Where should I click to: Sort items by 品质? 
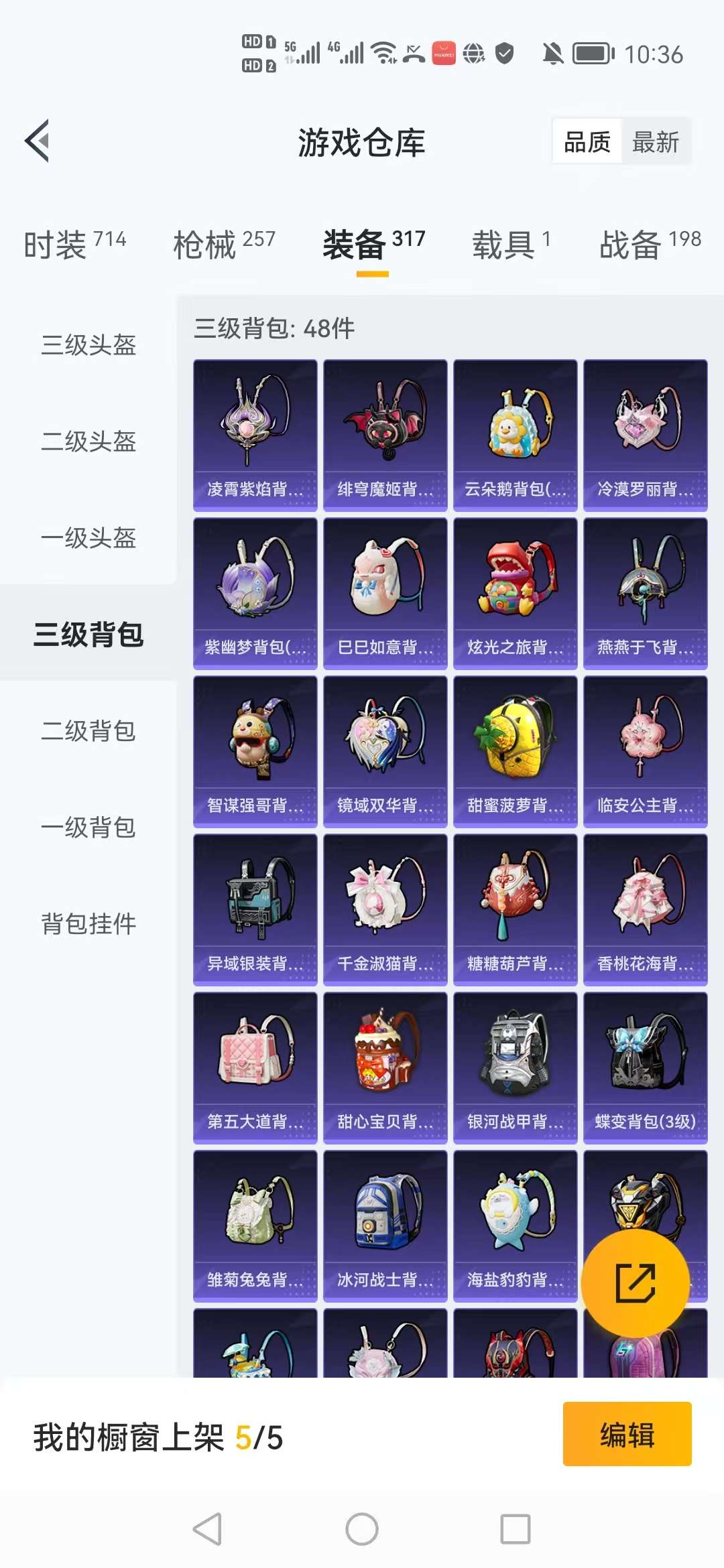(587, 142)
